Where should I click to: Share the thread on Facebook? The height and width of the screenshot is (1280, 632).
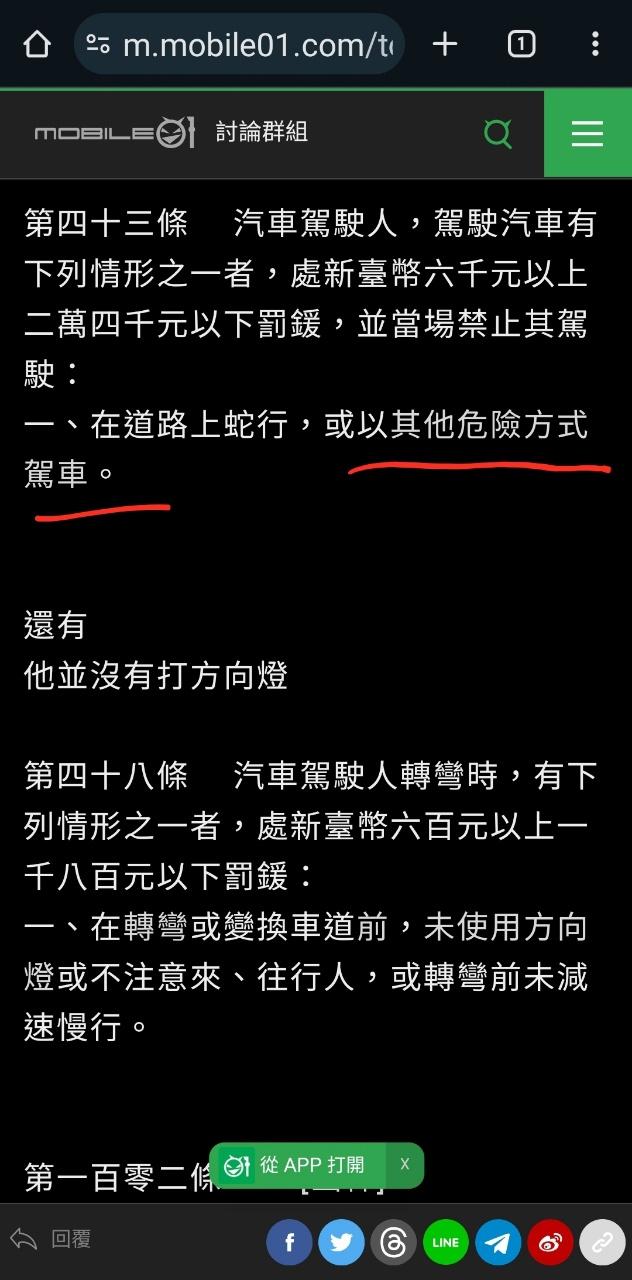290,1243
